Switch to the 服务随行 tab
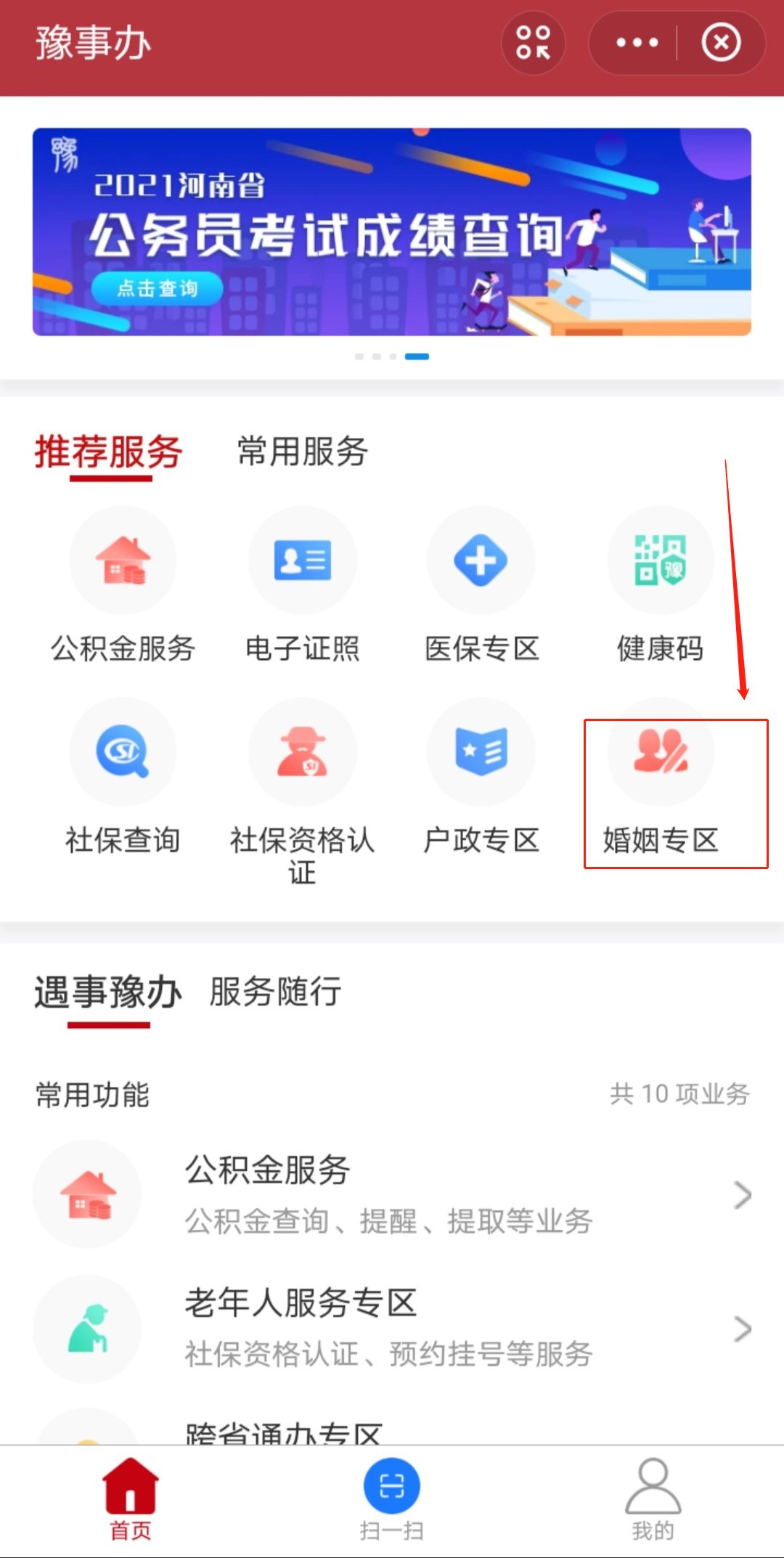This screenshot has width=784, height=1558. (x=275, y=992)
